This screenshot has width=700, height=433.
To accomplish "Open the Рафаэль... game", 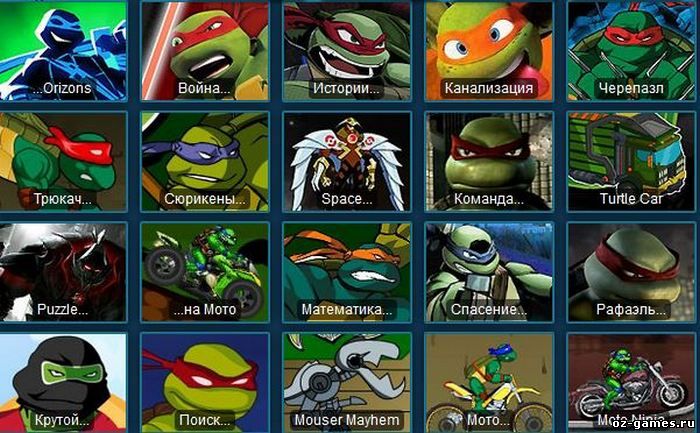I will [x=631, y=271].
